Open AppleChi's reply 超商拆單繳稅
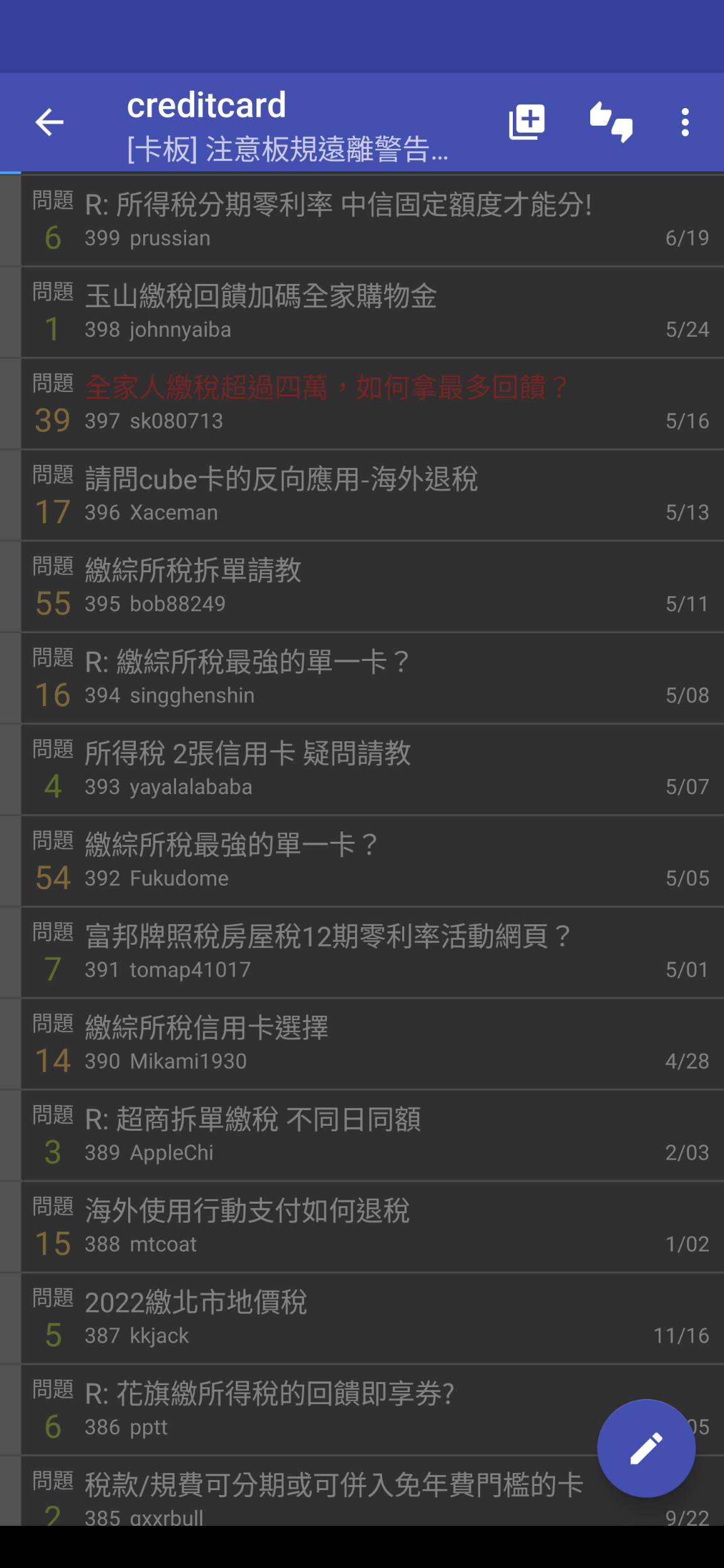 [372, 1135]
